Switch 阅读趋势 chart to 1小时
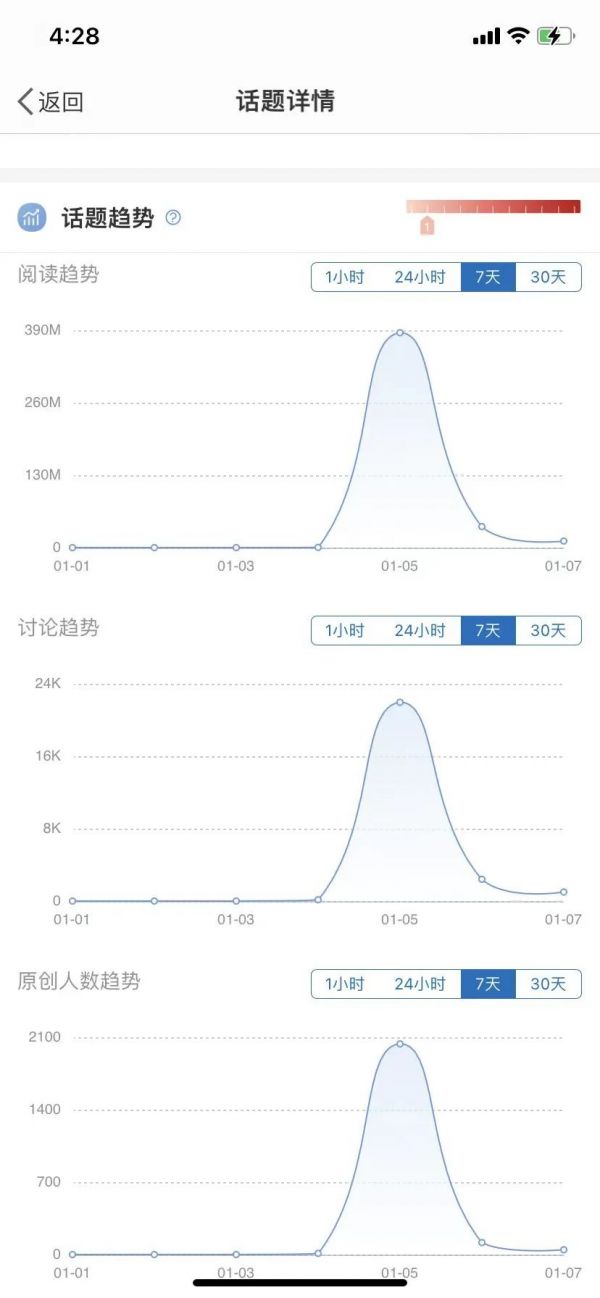The image size is (600, 1298). 344,277
